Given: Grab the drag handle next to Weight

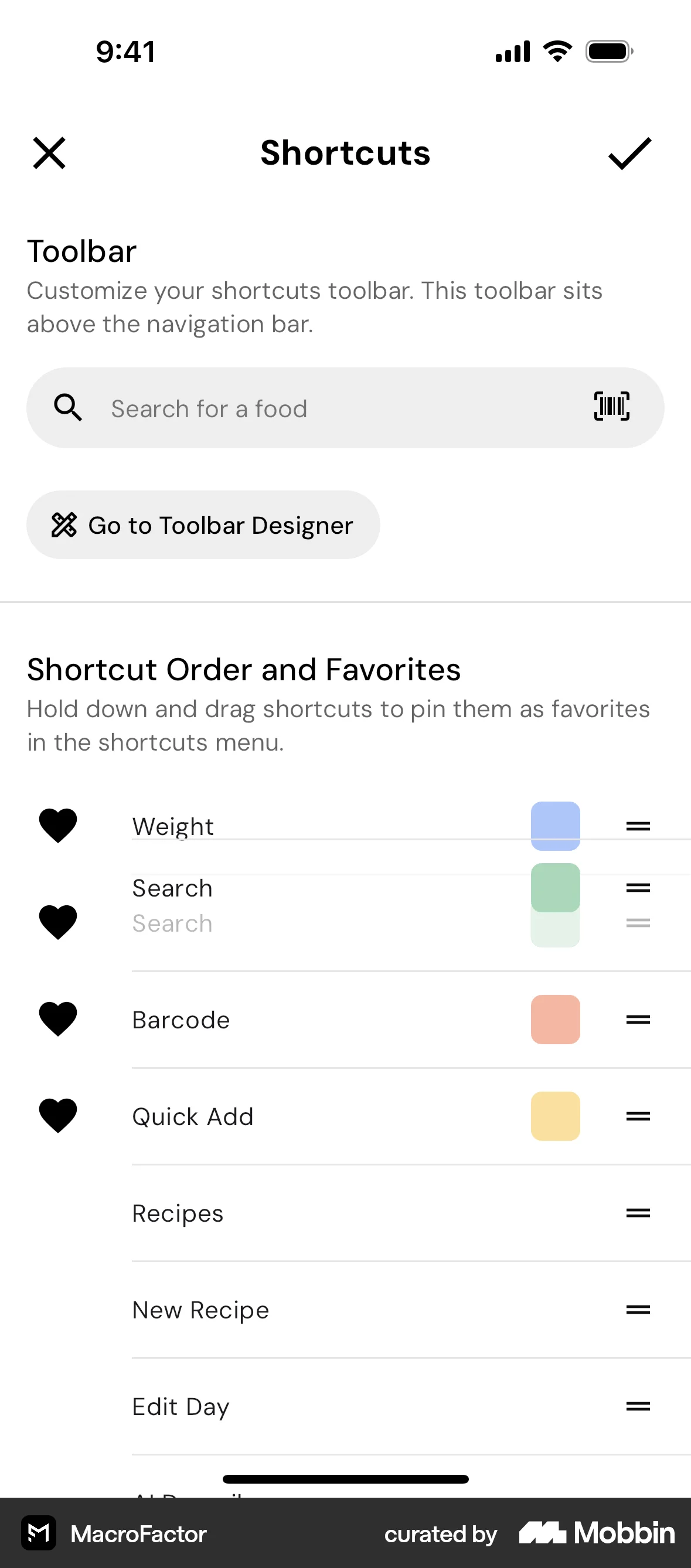Looking at the screenshot, I should pos(638,826).
